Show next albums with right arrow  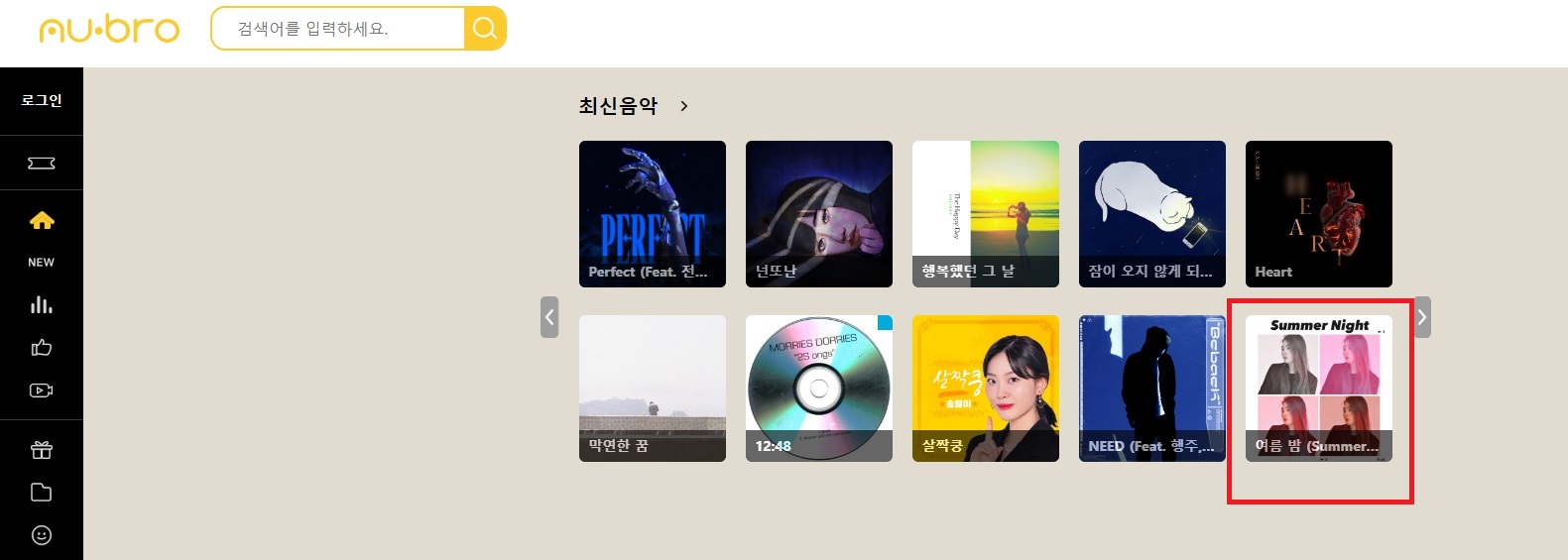click(1422, 317)
